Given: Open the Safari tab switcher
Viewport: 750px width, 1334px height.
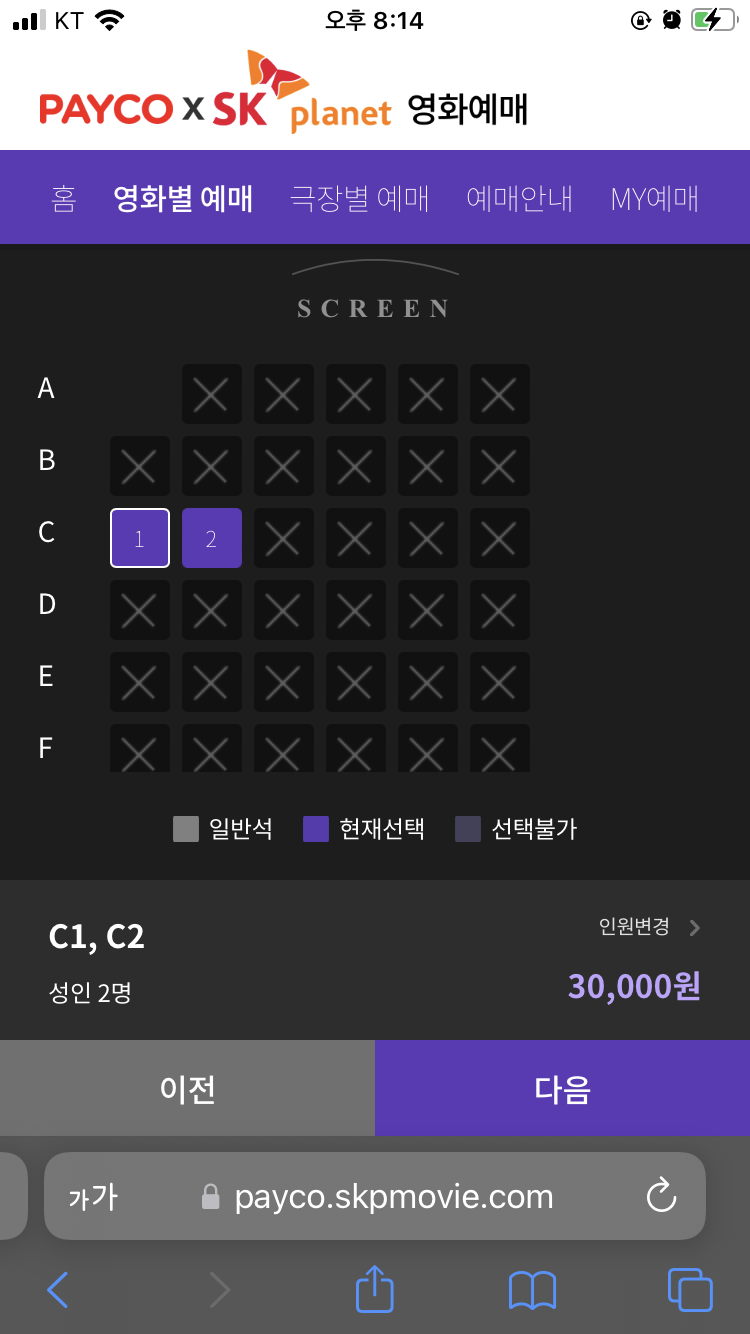Looking at the screenshot, I should pos(690,1290).
